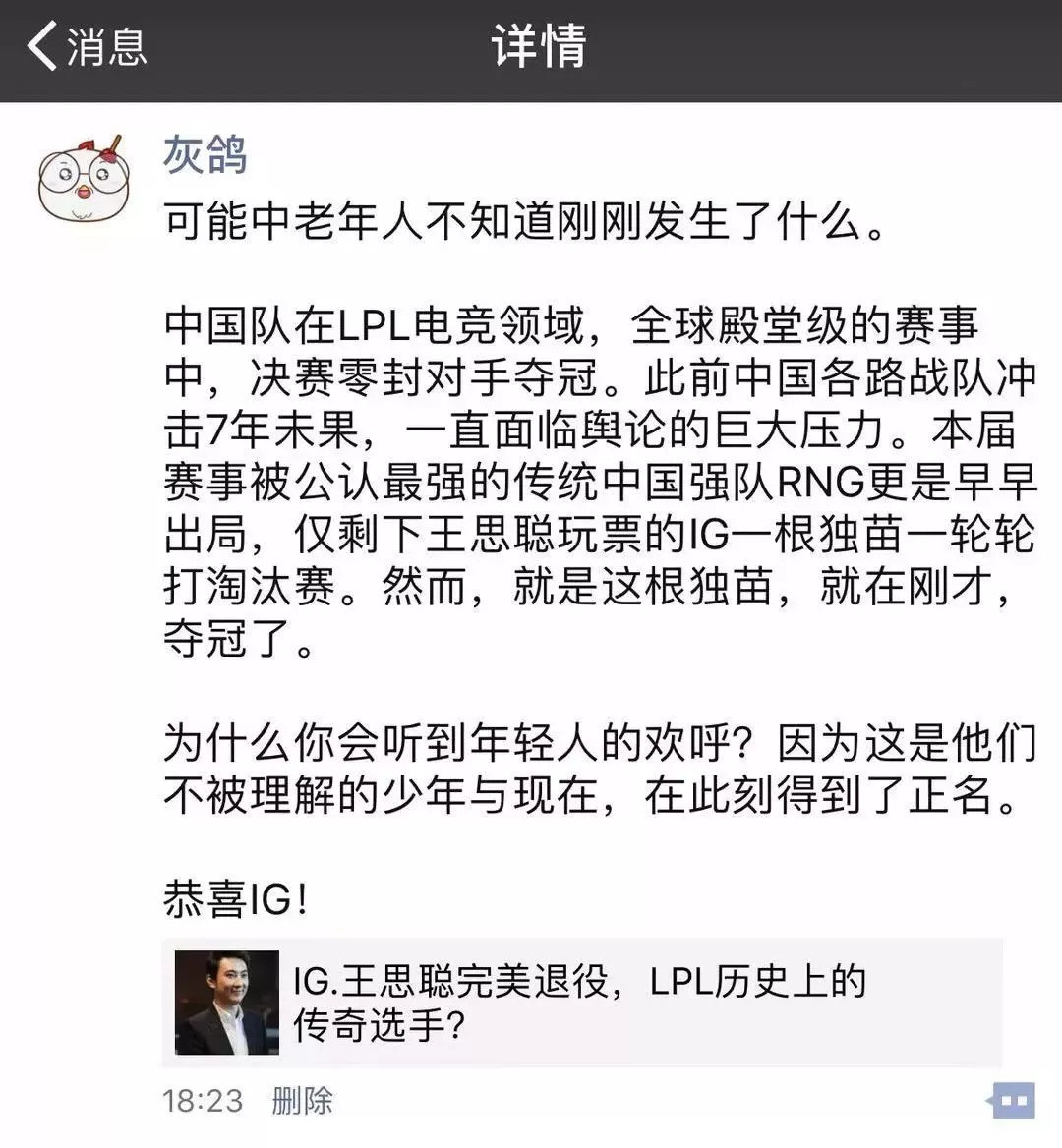The width and height of the screenshot is (1062, 1148).
Task: Go back to 消息
Action: (x=87, y=47)
